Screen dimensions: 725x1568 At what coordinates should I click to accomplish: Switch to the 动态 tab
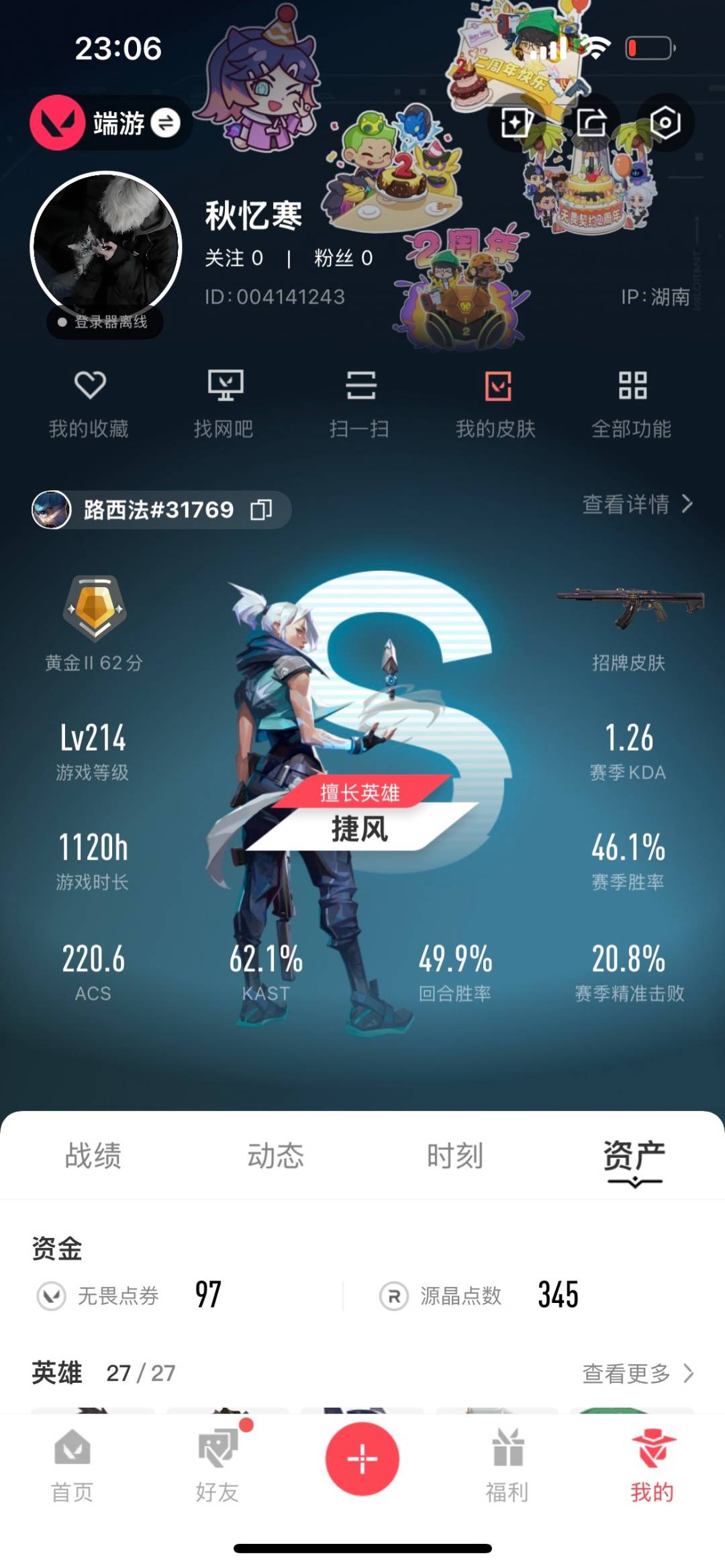point(275,1156)
